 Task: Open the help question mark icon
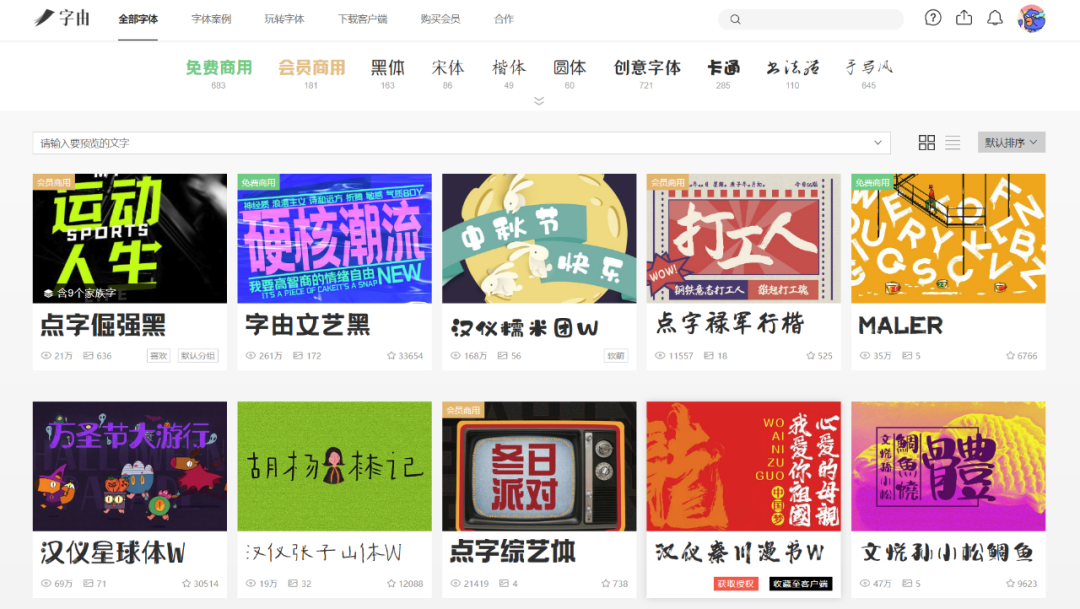933,18
